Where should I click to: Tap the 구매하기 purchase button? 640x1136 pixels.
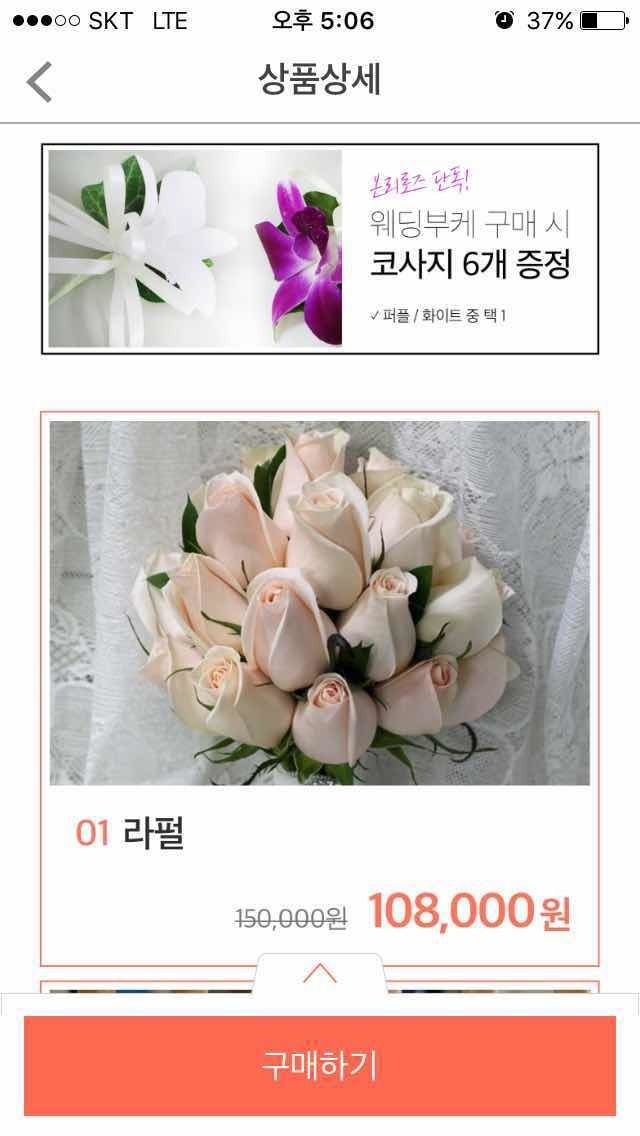(x=319, y=1065)
